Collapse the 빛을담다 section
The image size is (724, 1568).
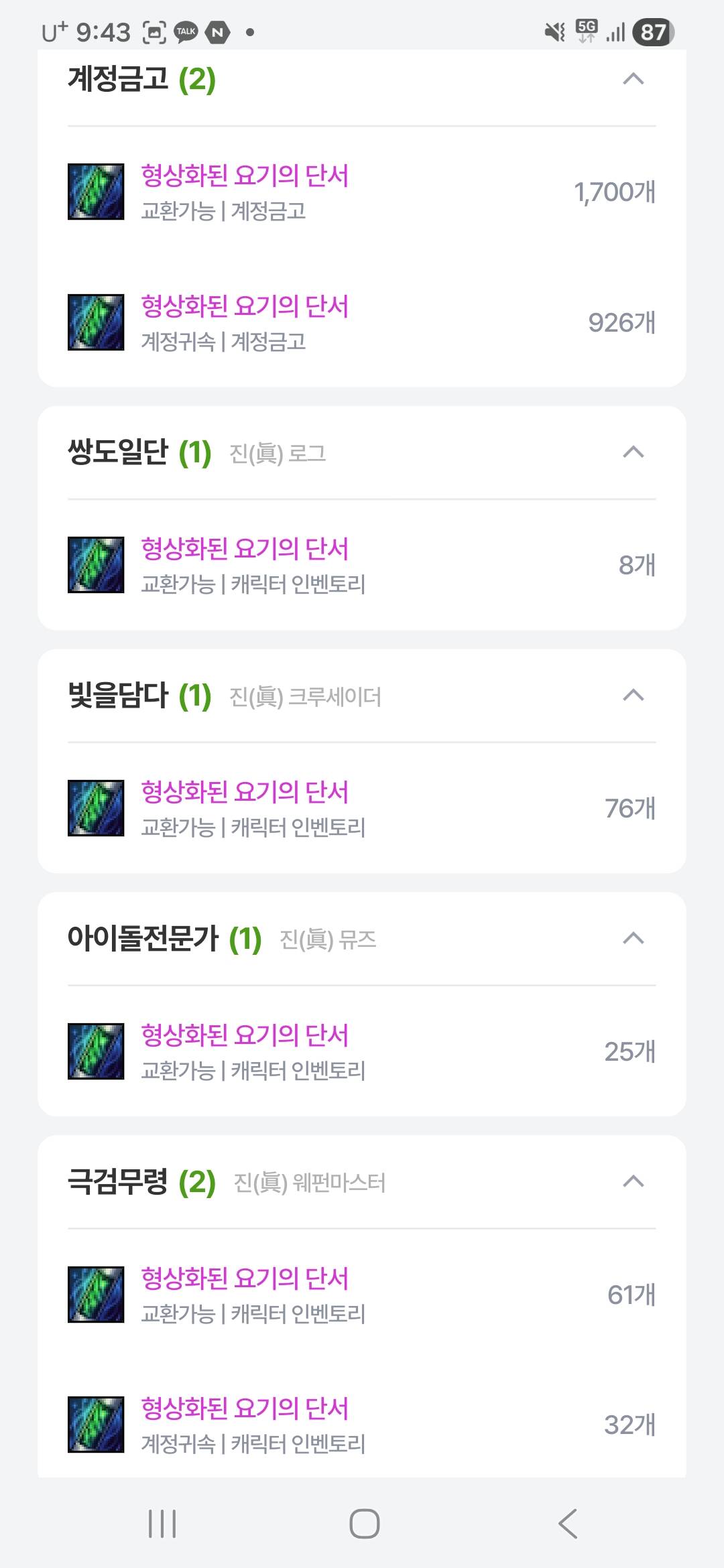(633, 696)
